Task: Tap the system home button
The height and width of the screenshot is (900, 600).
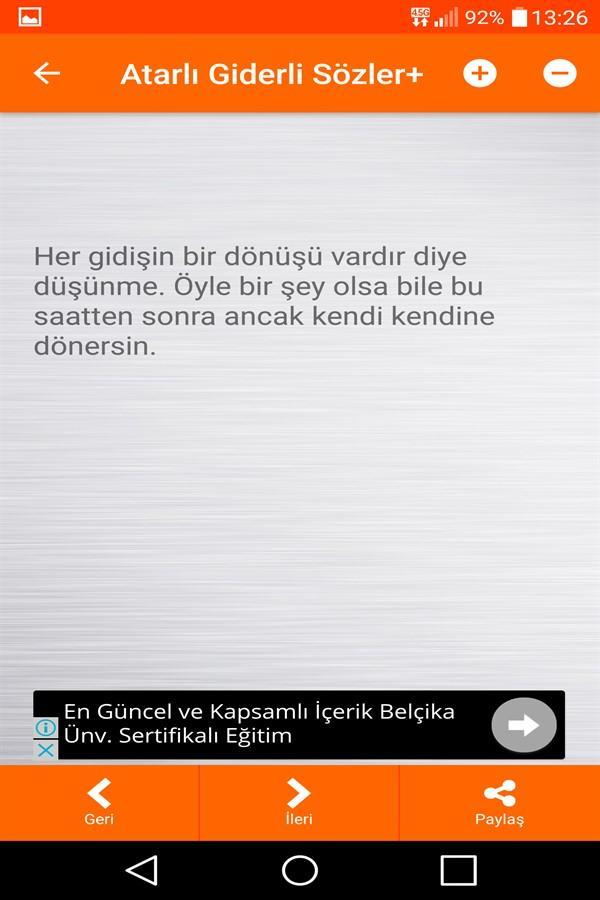Action: pyautogui.click(x=300, y=870)
